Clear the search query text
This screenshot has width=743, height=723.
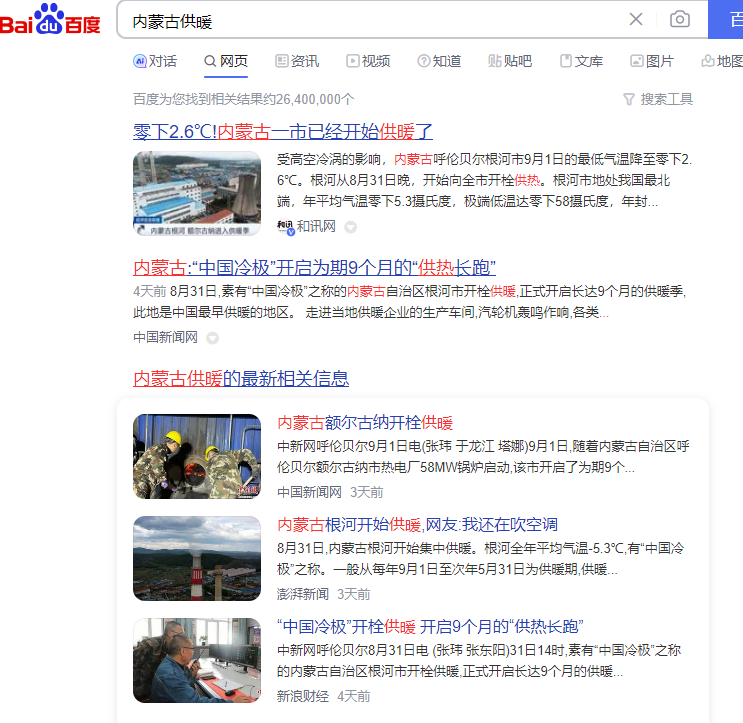coord(636,19)
